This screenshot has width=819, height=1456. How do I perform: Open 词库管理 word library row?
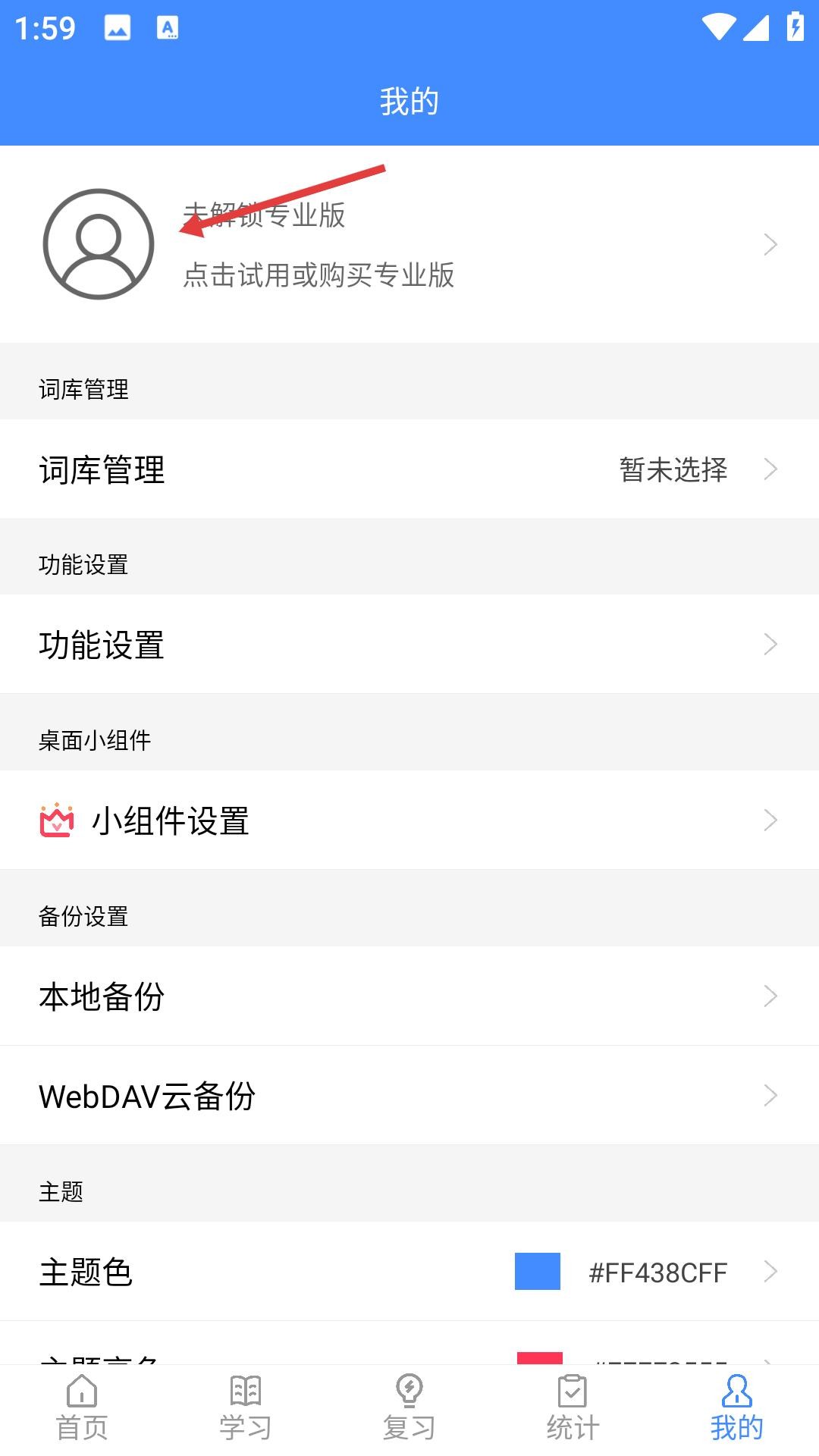[x=409, y=469]
